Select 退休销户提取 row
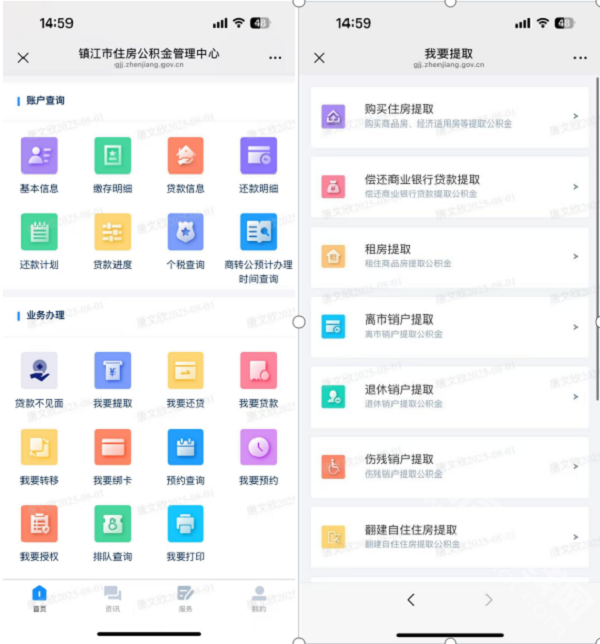Viewport: 600px width, 644px height. coord(448,396)
